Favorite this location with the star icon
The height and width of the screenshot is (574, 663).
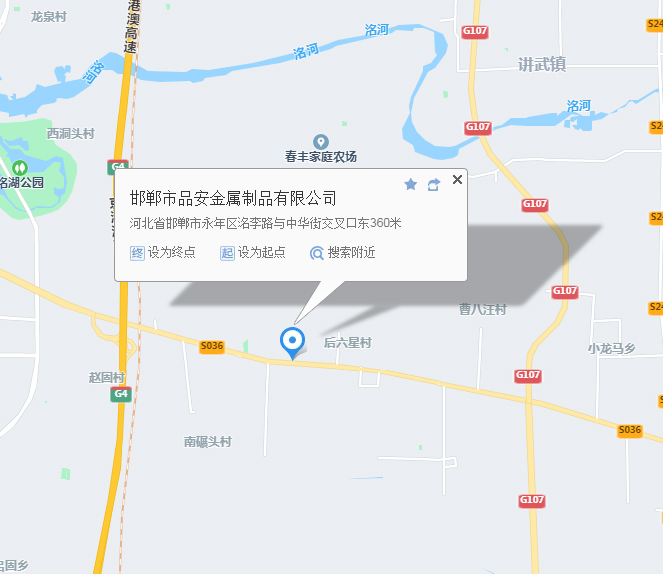click(410, 184)
